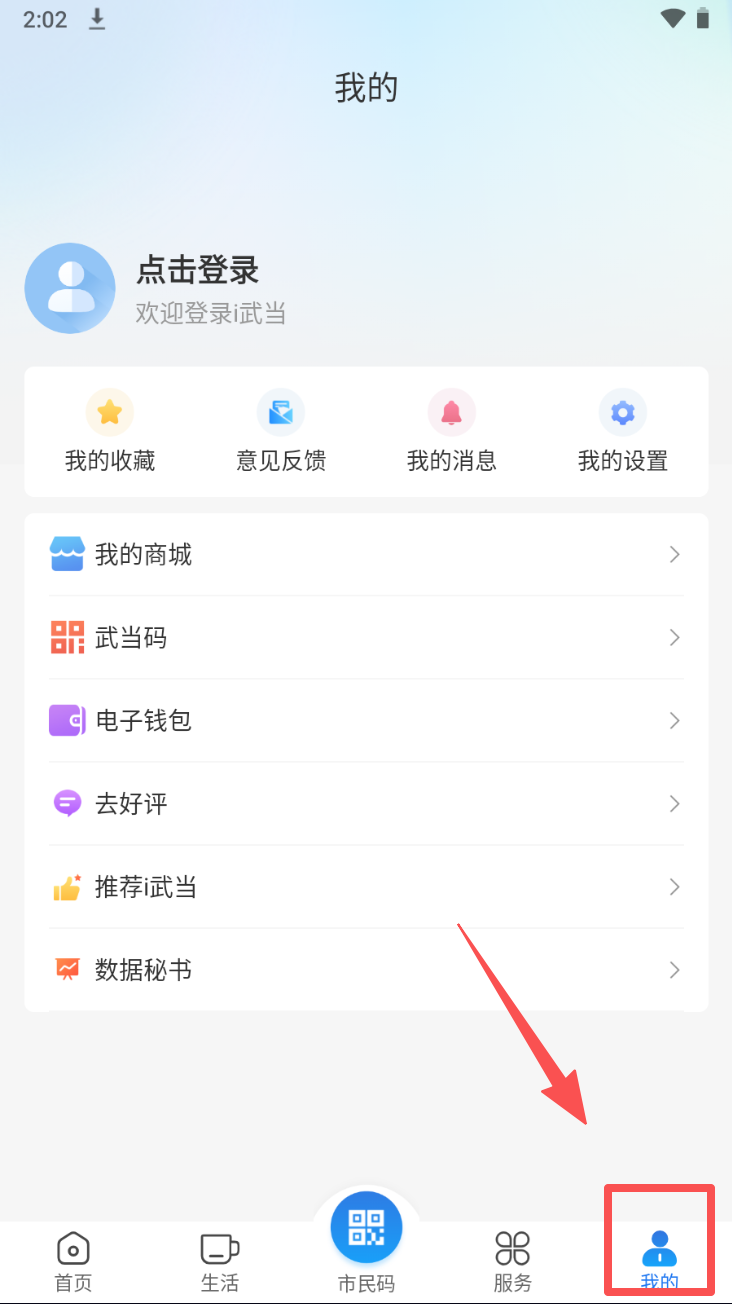Viewport: 732px width, 1304px height.
Task: Switch to the 首页 tab
Action: point(73,1260)
